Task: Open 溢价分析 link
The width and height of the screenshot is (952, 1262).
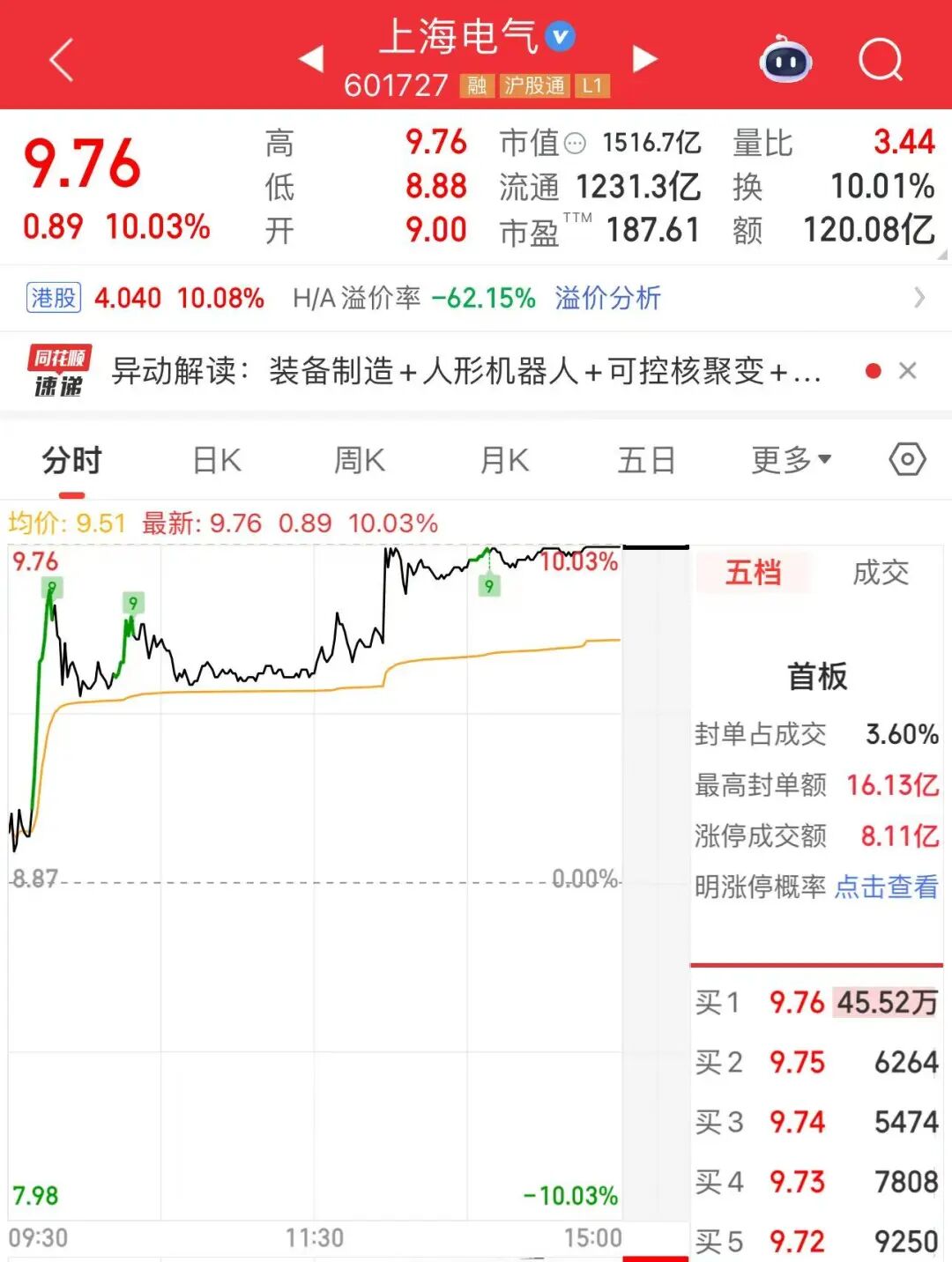Action: coord(607,298)
